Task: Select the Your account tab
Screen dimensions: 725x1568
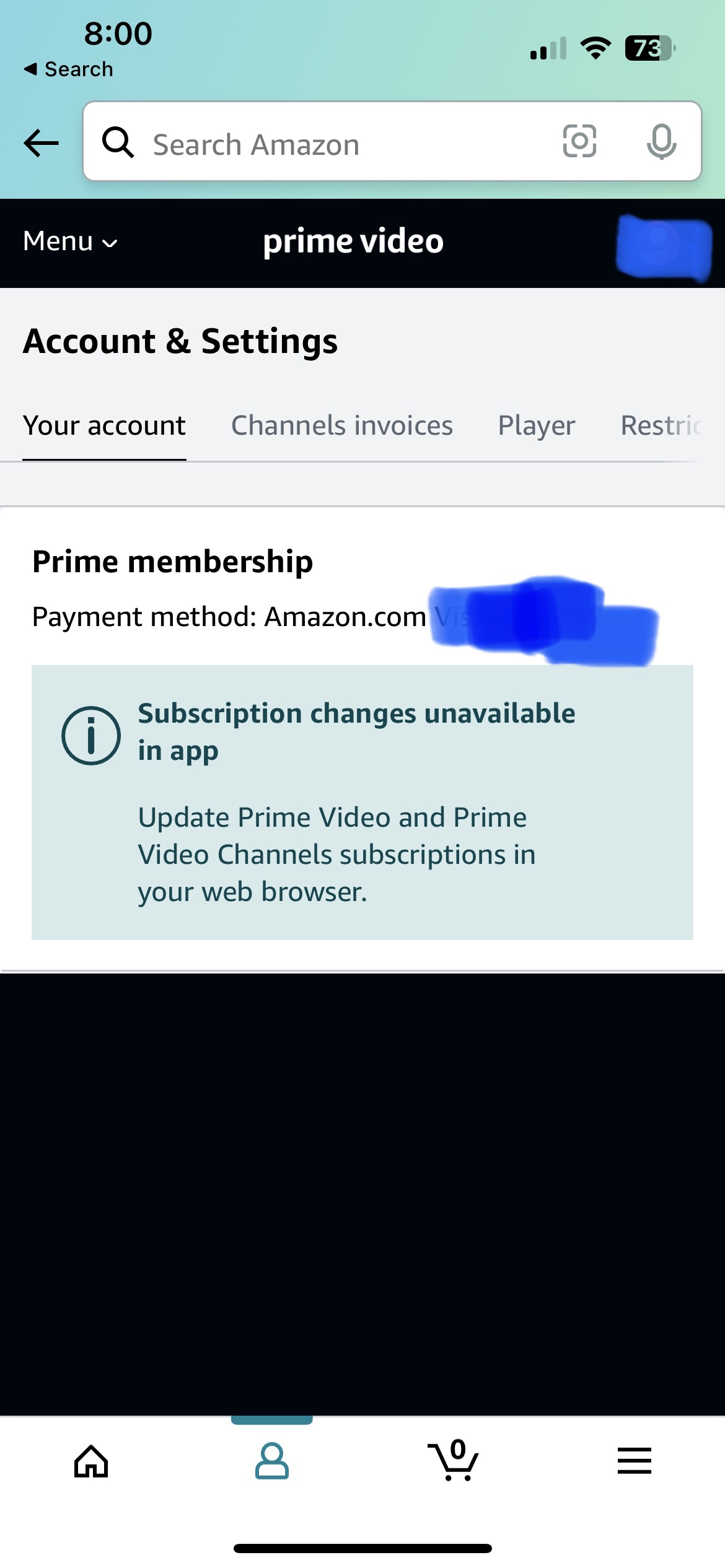Action: pos(104,426)
